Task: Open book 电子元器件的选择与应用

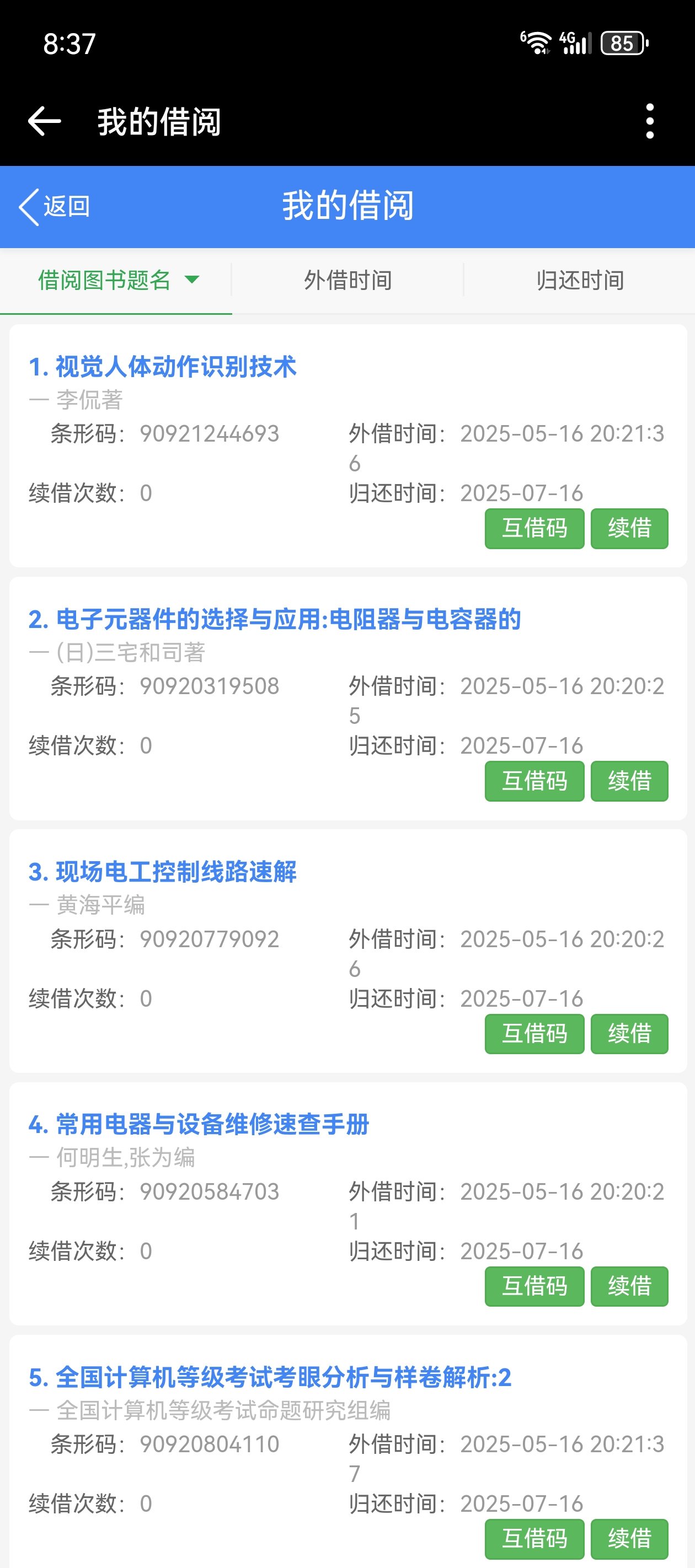Action: pyautogui.click(x=274, y=619)
